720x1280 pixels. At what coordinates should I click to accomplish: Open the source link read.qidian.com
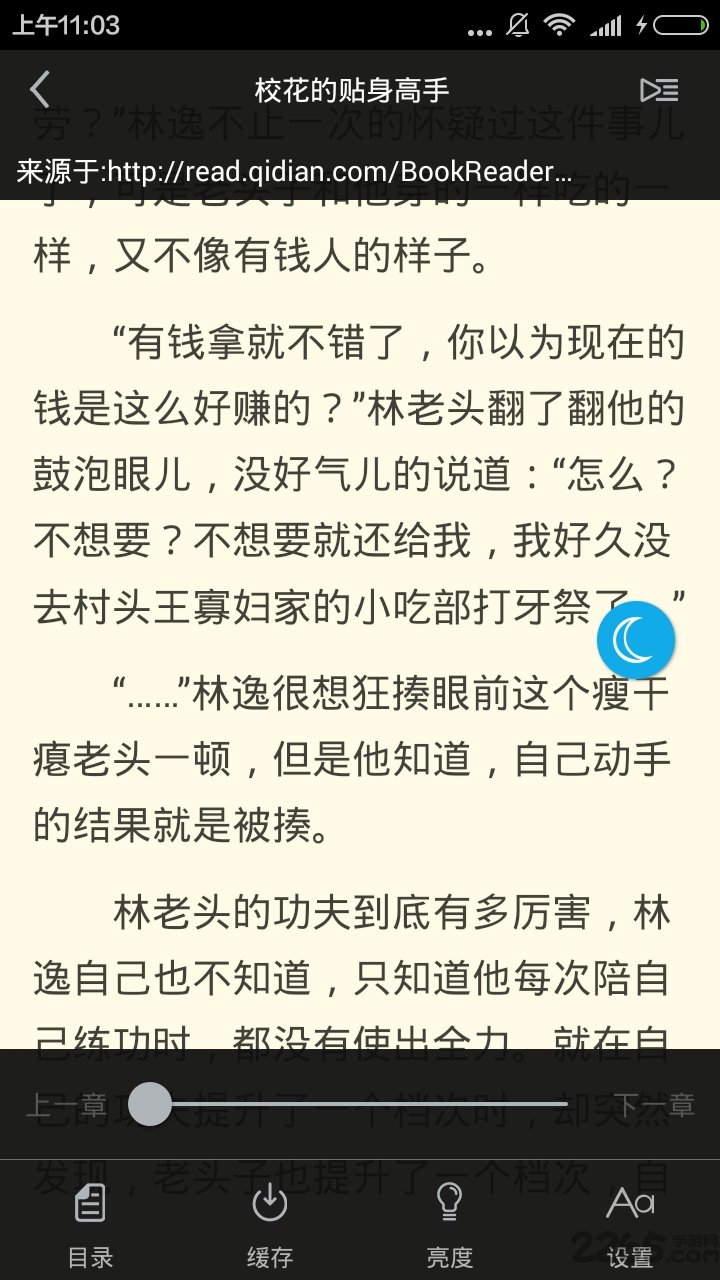(x=295, y=171)
